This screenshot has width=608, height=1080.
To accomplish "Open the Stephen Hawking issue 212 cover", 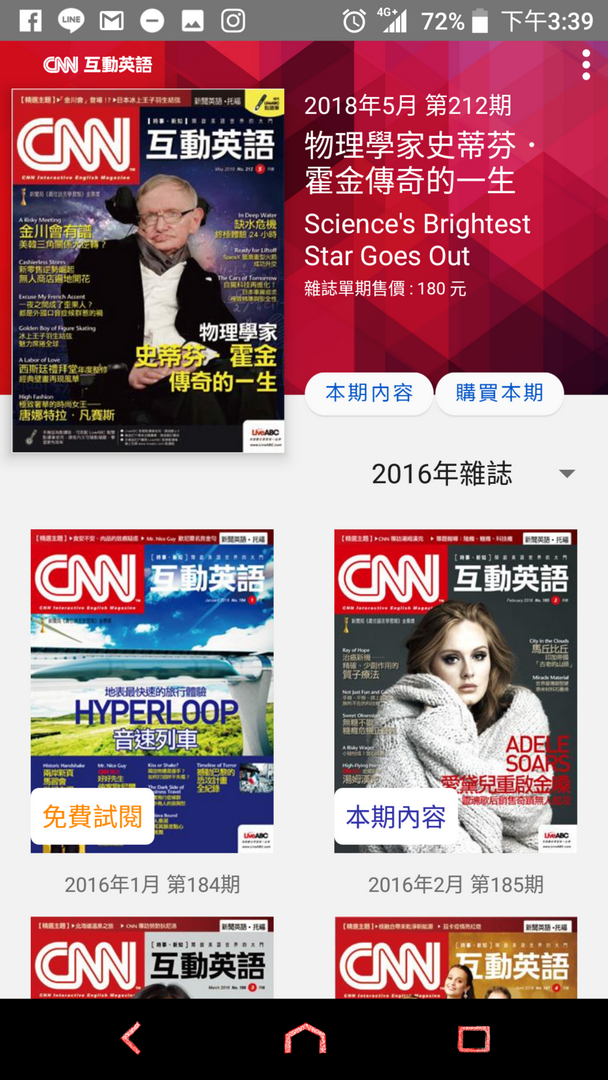I will tap(149, 271).
